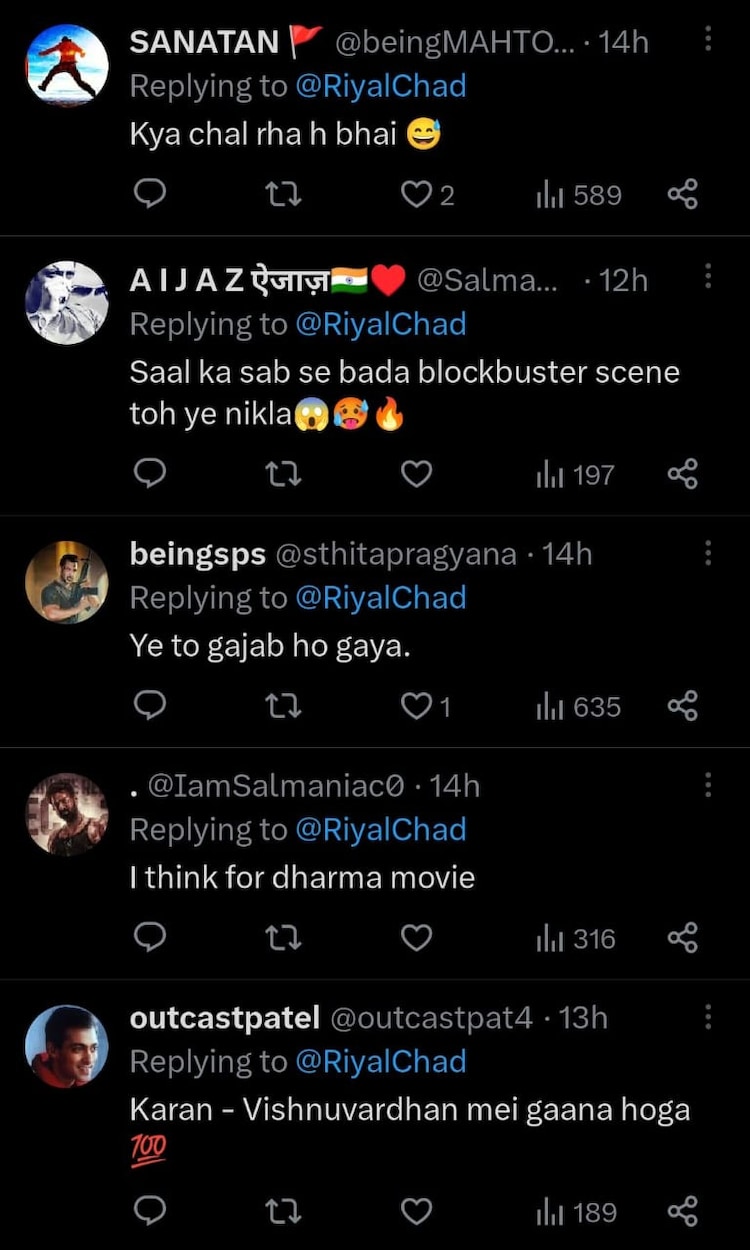Open overflow menu on outcastpatel's reply
Image resolution: width=750 pixels, height=1250 pixels.
pyautogui.click(x=708, y=1017)
